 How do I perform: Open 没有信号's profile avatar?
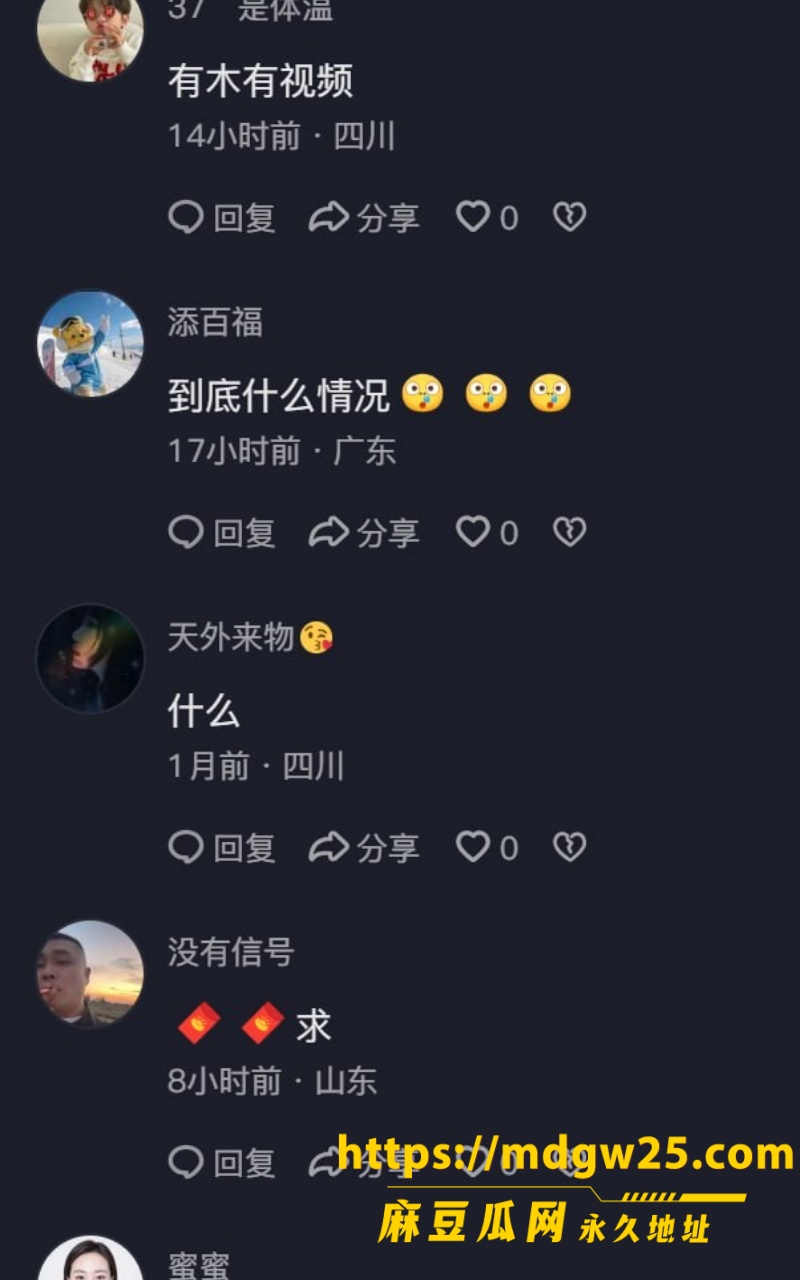click(x=90, y=974)
